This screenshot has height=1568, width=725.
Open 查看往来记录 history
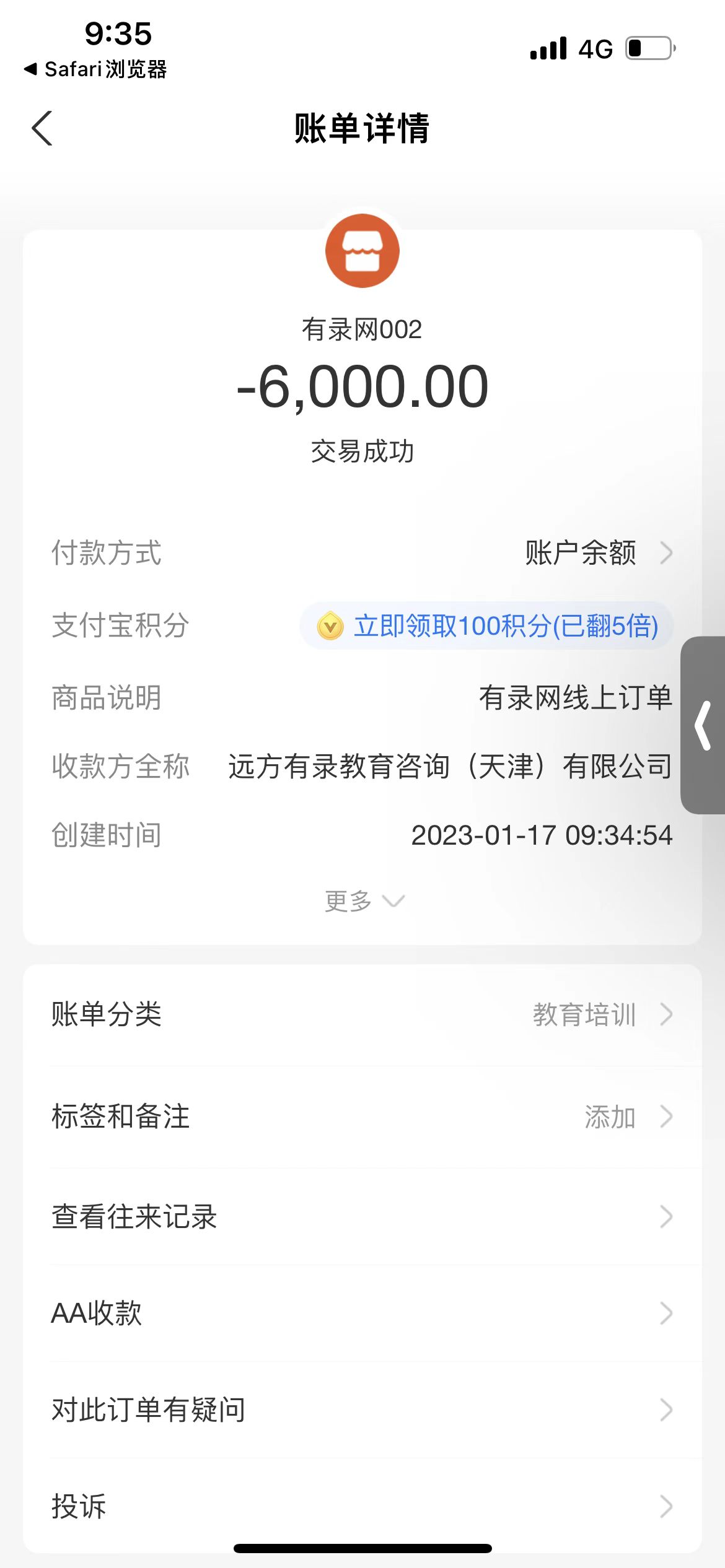tap(362, 1217)
